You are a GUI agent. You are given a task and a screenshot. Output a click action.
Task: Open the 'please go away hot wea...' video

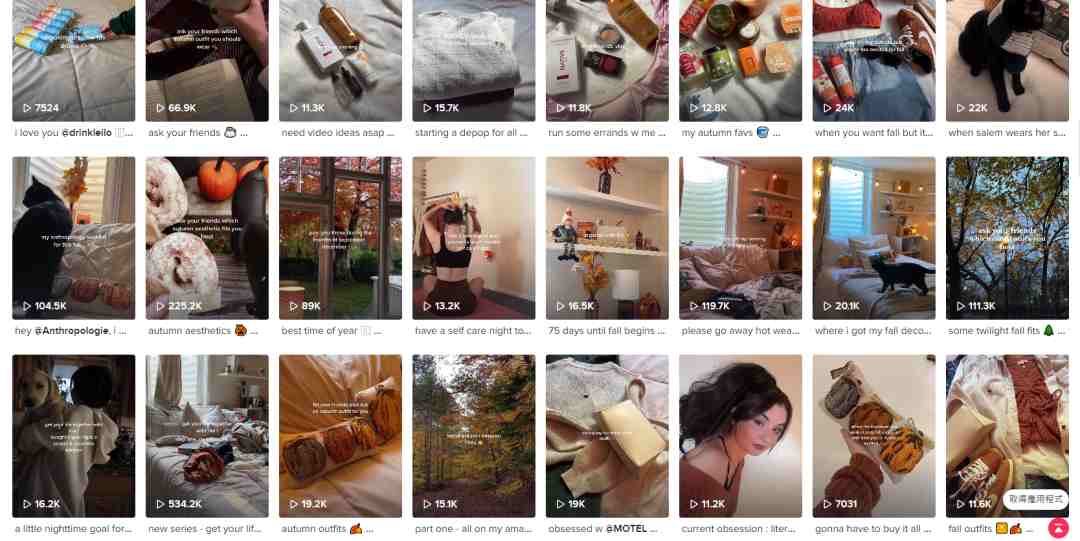tap(740, 238)
